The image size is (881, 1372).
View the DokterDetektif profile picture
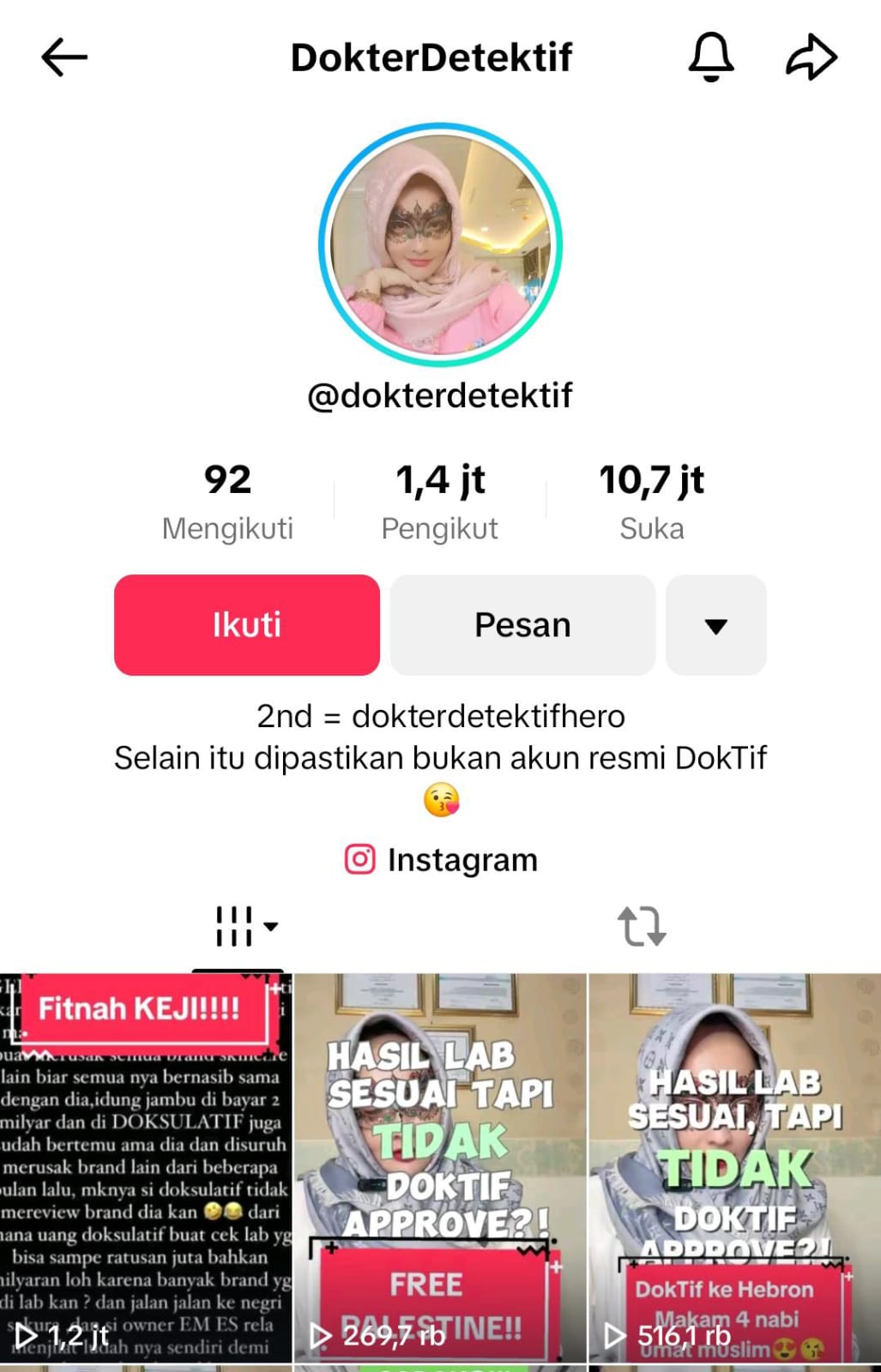click(x=440, y=245)
